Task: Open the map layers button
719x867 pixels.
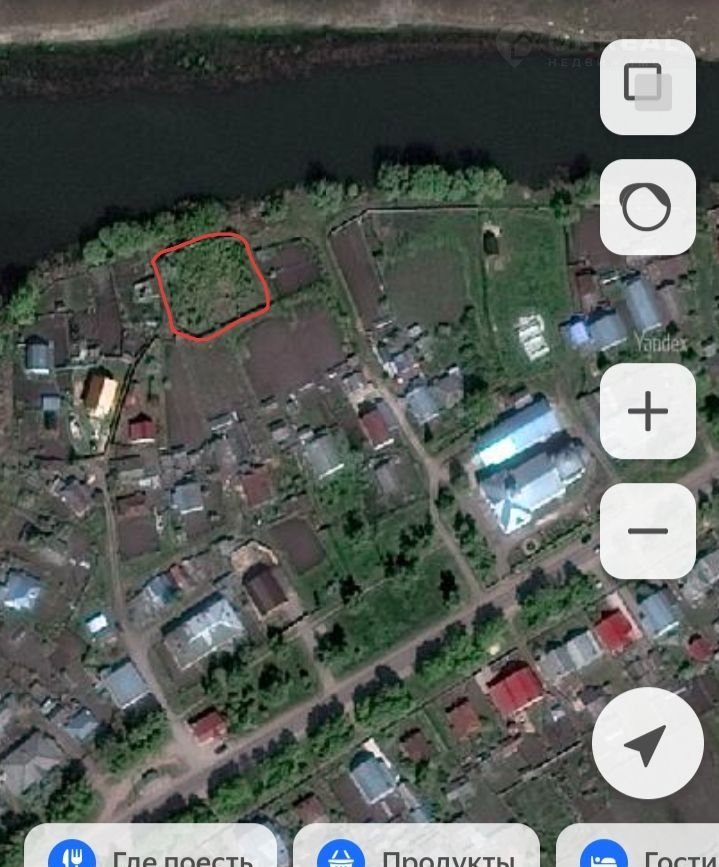Action: click(x=647, y=86)
